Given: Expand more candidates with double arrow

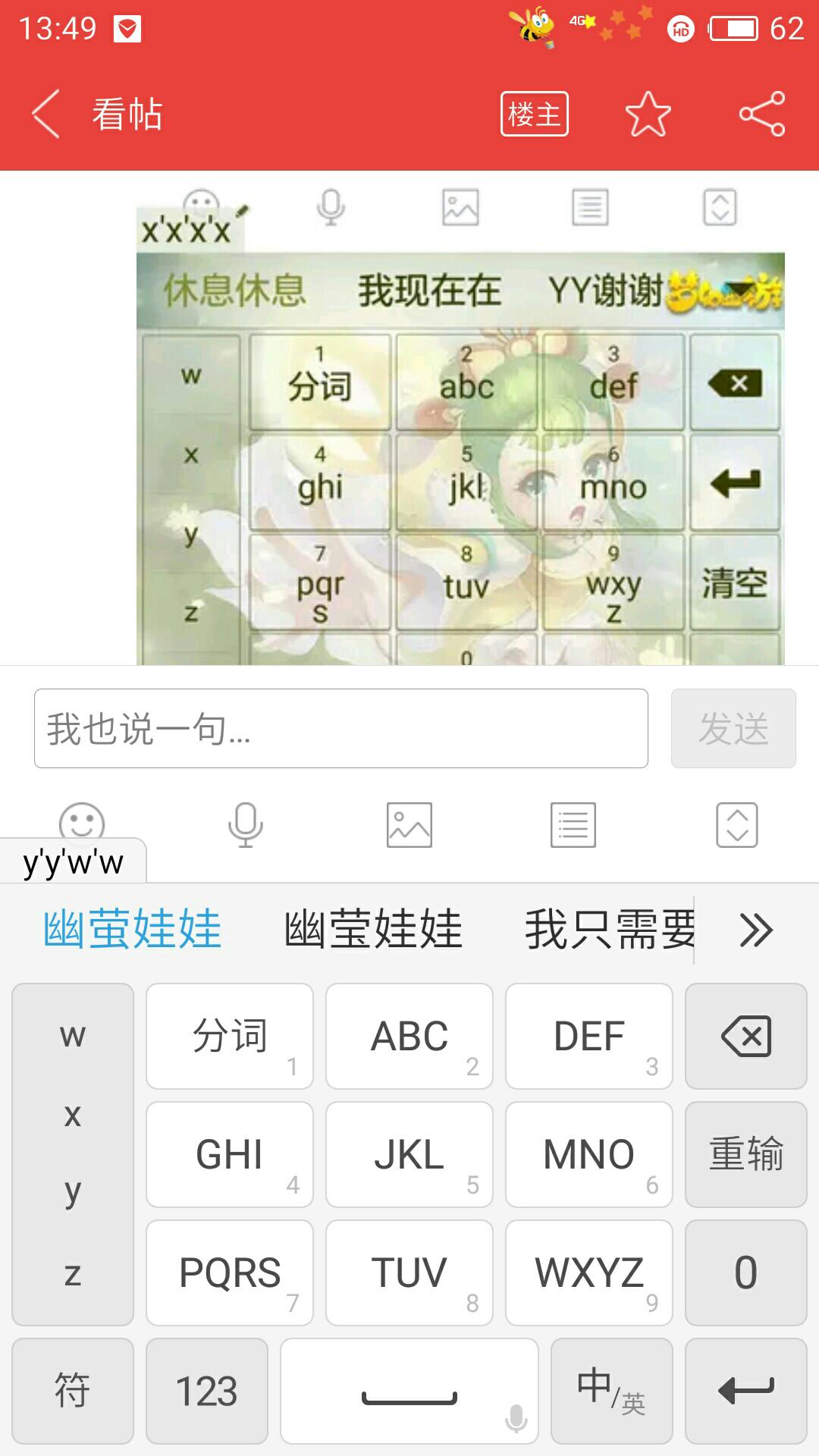Looking at the screenshot, I should pyautogui.click(x=756, y=930).
